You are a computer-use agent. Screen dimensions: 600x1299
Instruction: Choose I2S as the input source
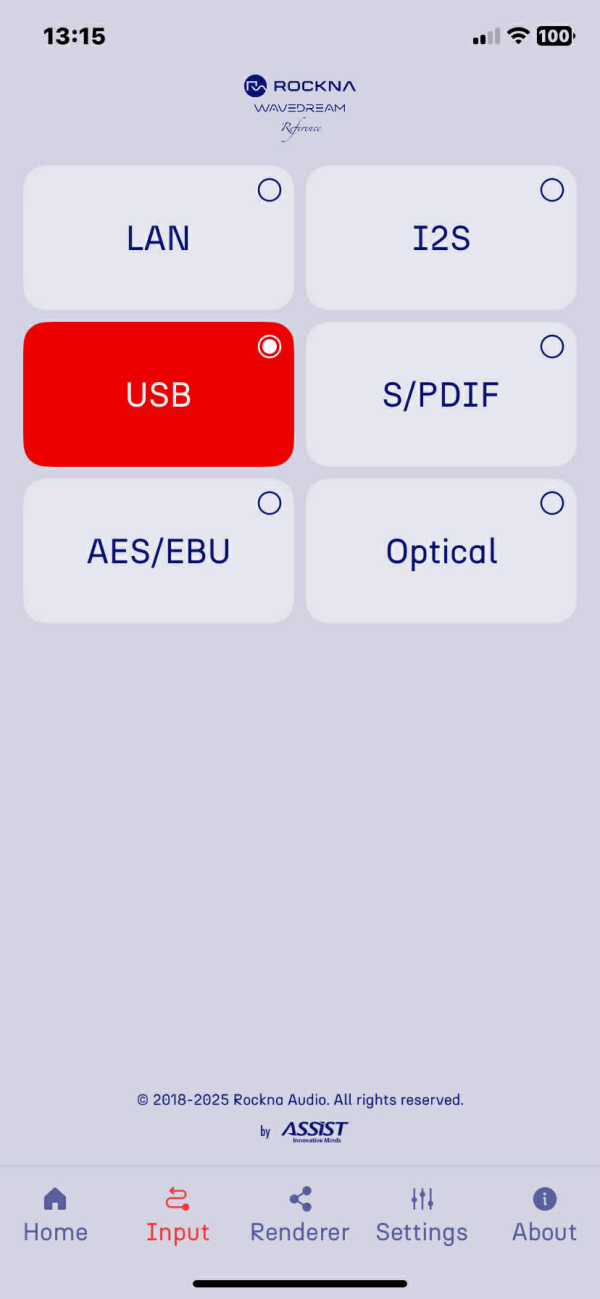coord(441,238)
